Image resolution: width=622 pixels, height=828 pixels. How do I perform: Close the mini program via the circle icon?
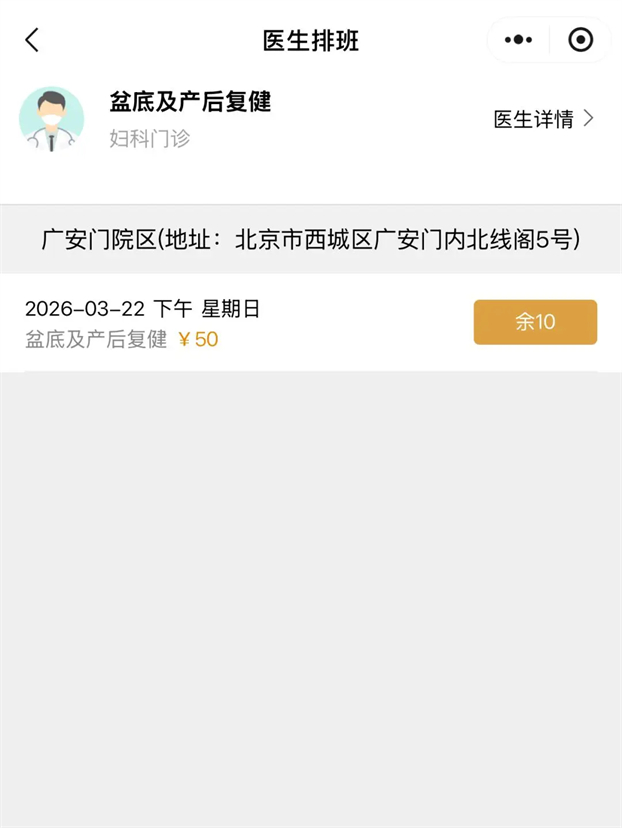pos(580,40)
